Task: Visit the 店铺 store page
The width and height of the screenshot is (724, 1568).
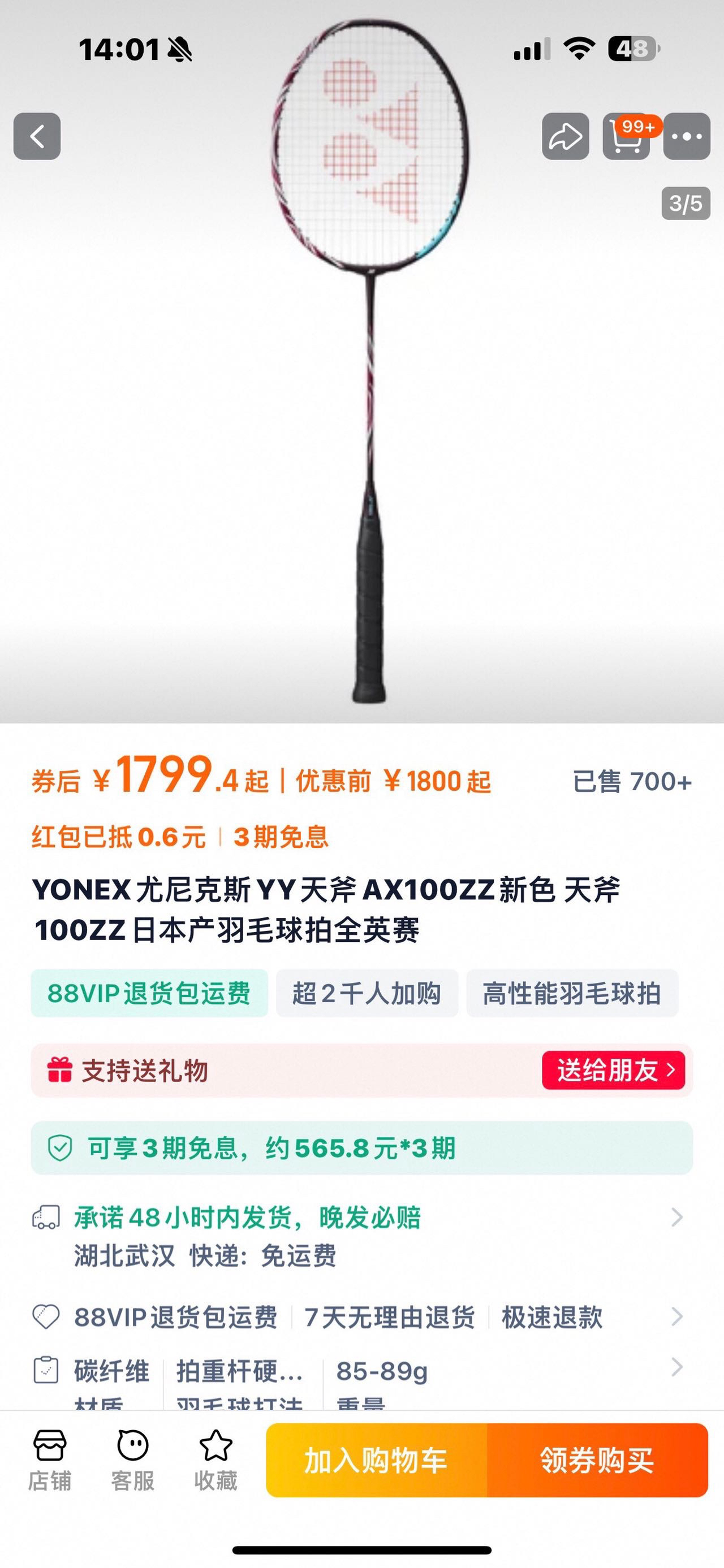Action: [x=50, y=1461]
